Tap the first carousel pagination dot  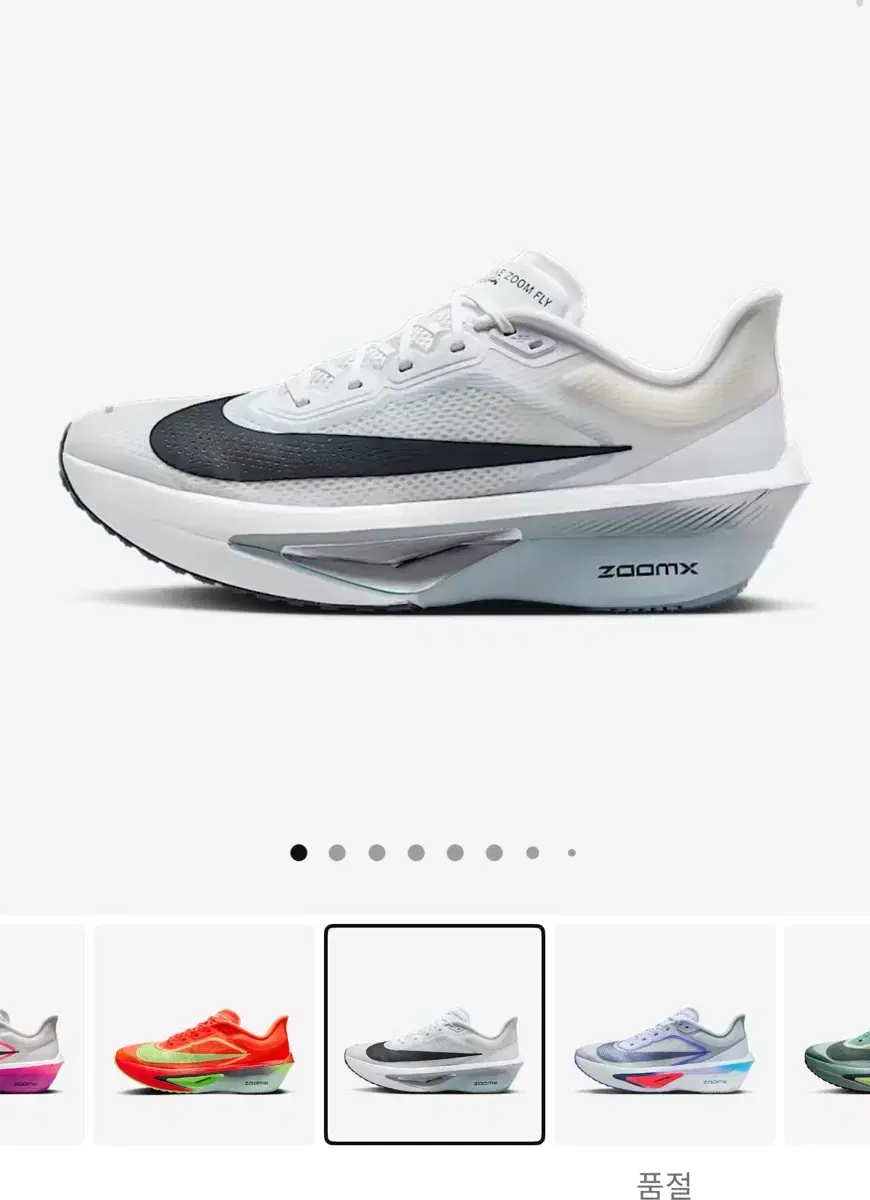(x=298, y=853)
